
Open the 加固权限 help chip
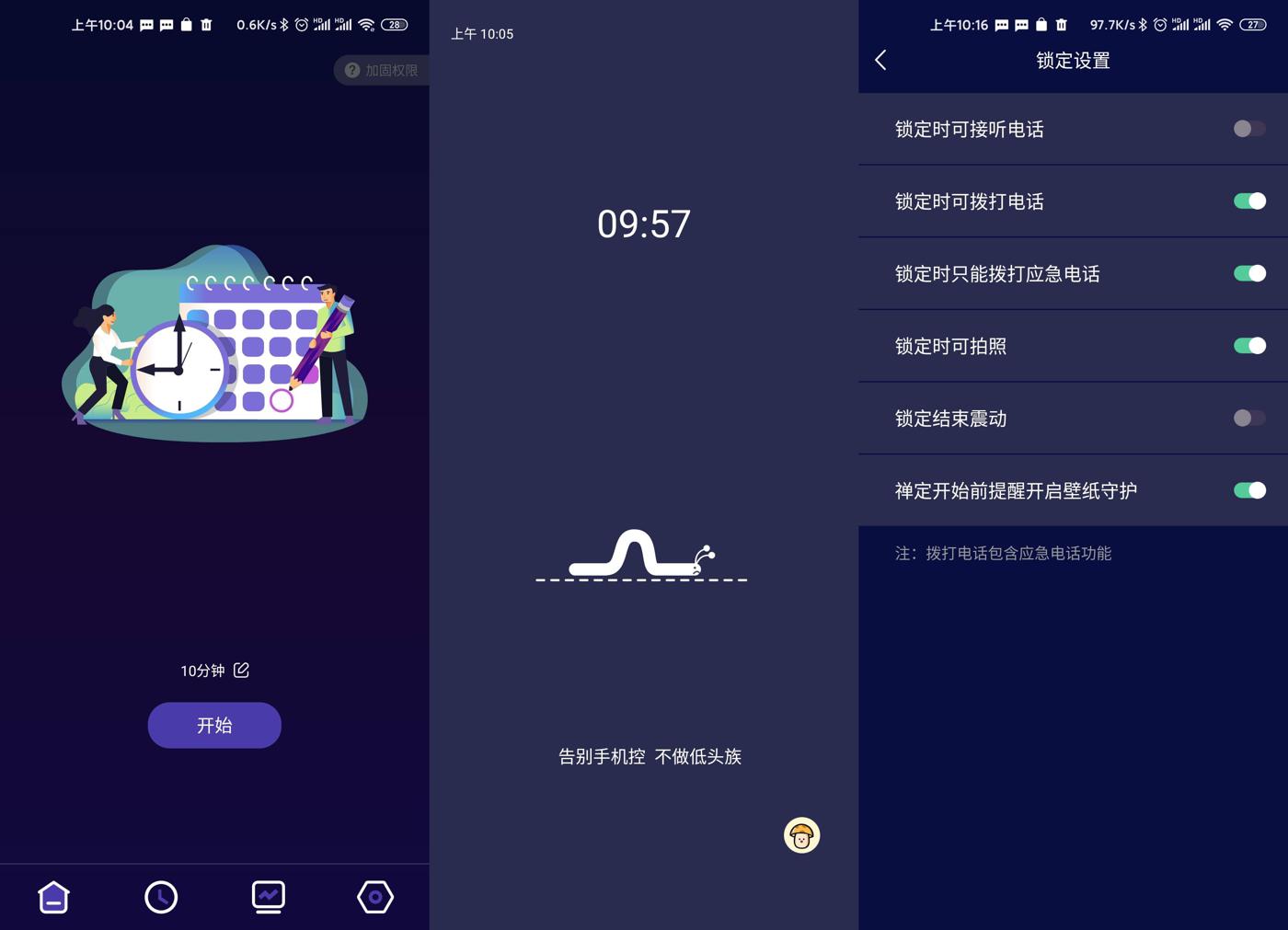click(x=382, y=70)
